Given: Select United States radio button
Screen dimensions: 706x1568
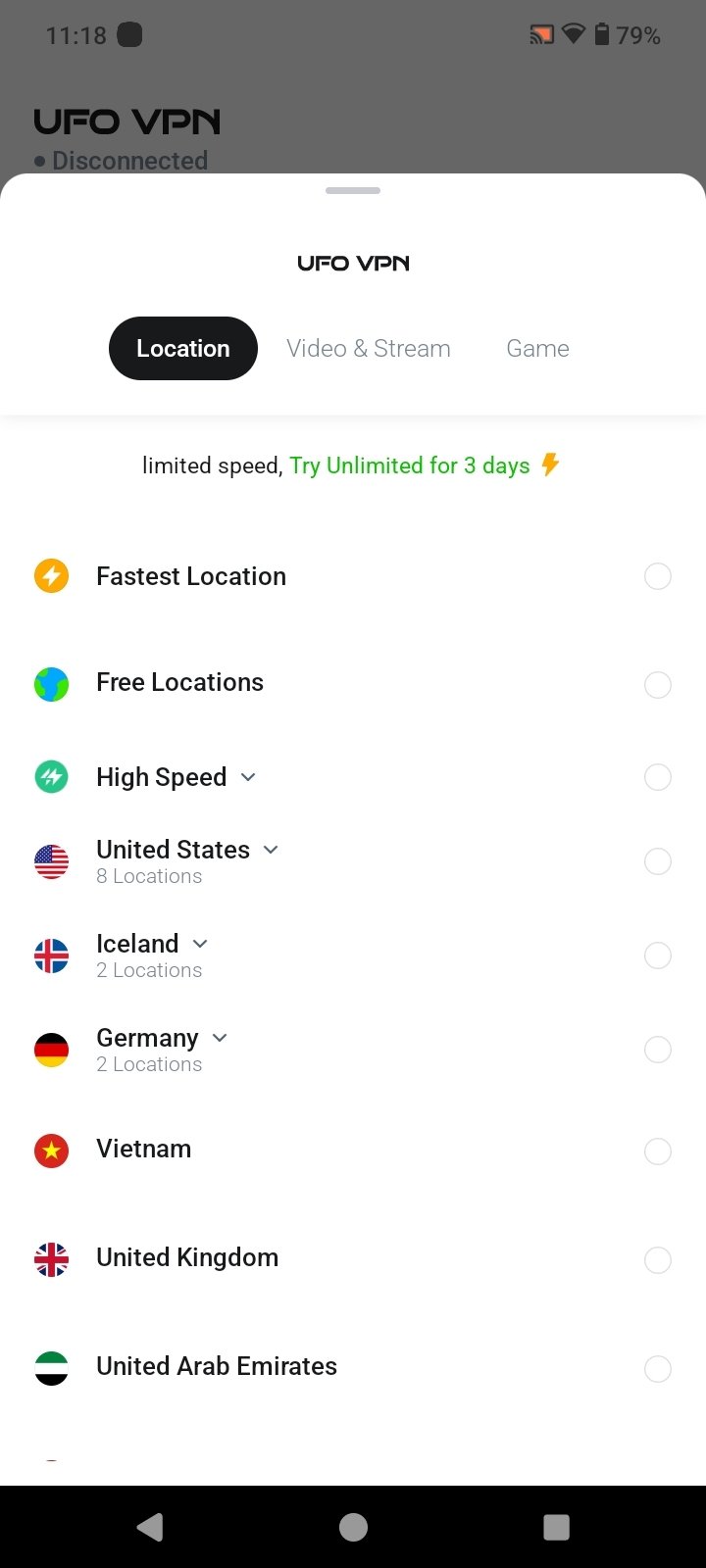Looking at the screenshot, I should (657, 861).
